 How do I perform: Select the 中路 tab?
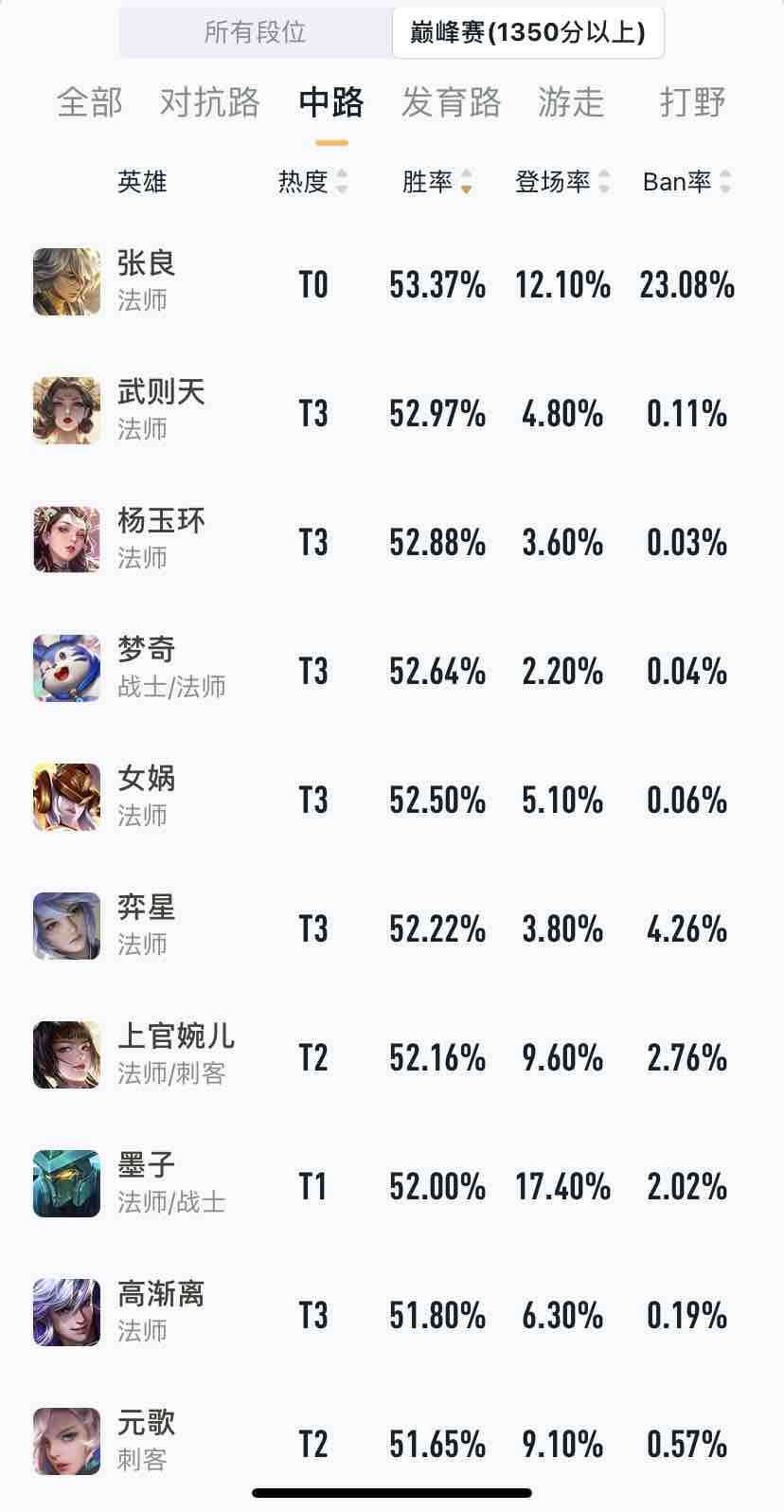point(331,102)
